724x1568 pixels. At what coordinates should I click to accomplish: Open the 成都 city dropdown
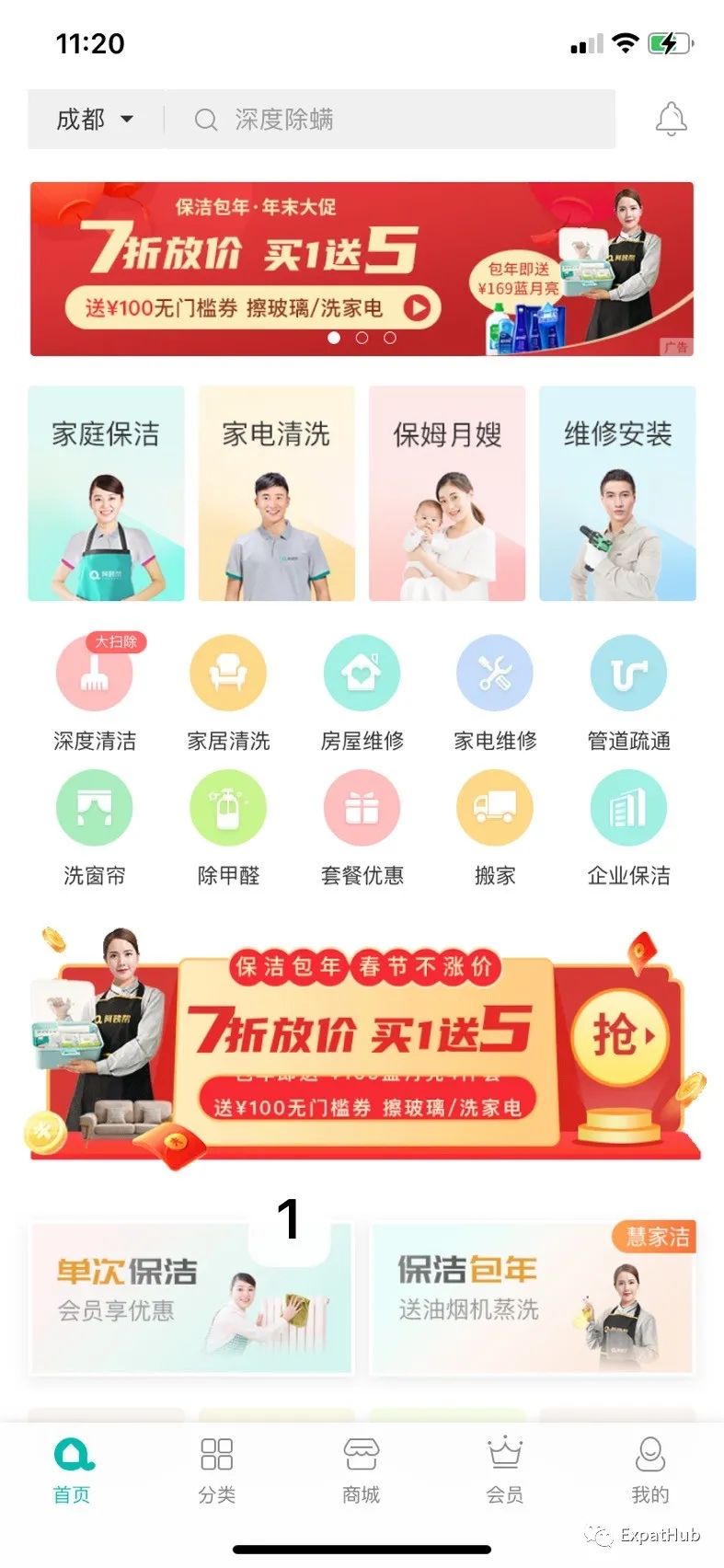96,120
